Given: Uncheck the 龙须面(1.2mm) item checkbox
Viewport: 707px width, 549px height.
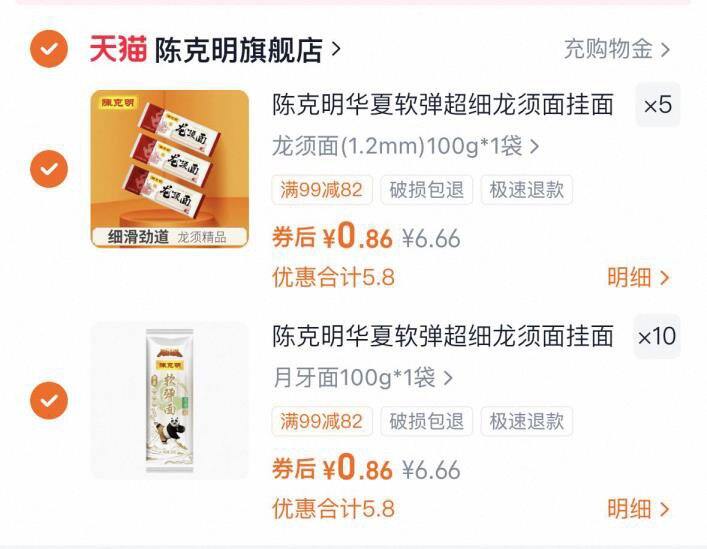Looking at the screenshot, I should (x=49, y=169).
